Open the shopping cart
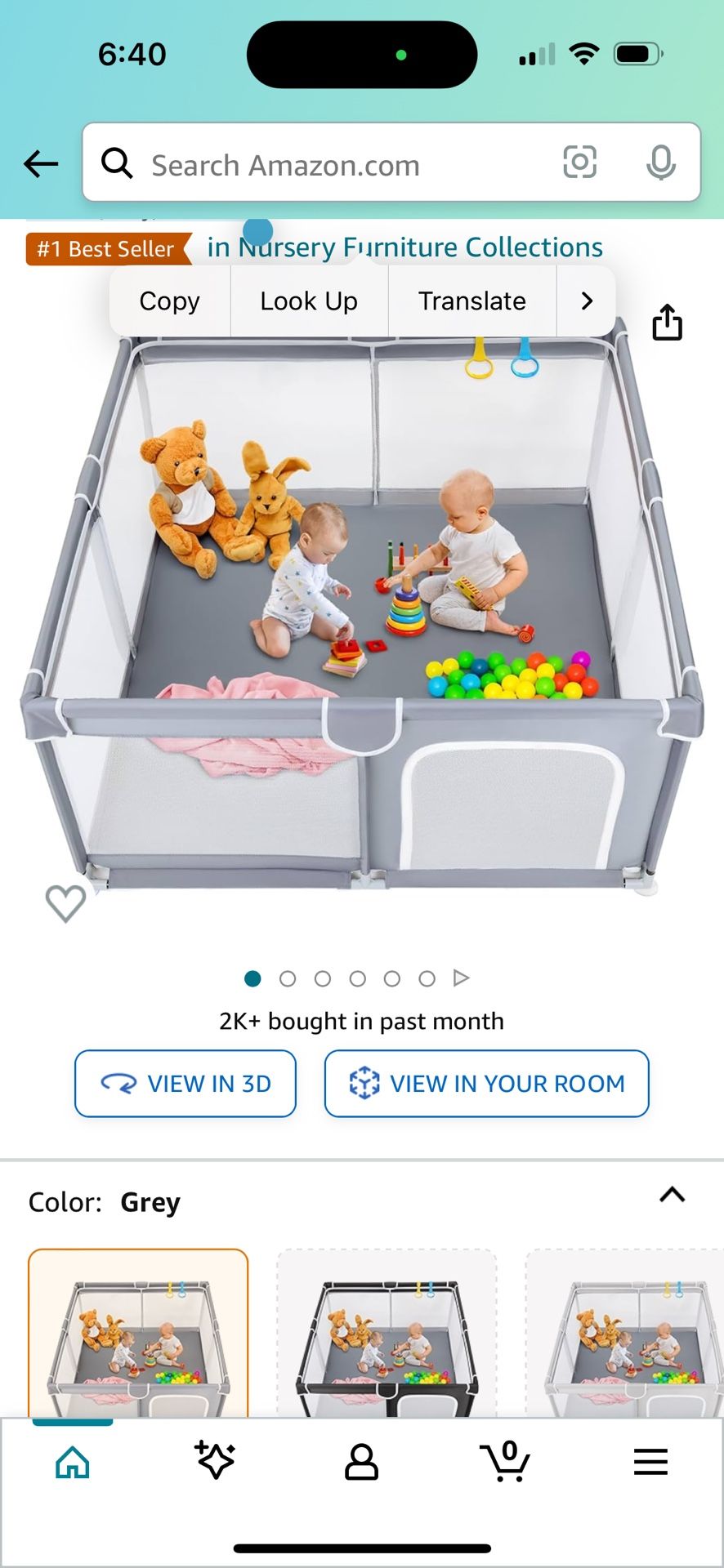 (x=506, y=1462)
